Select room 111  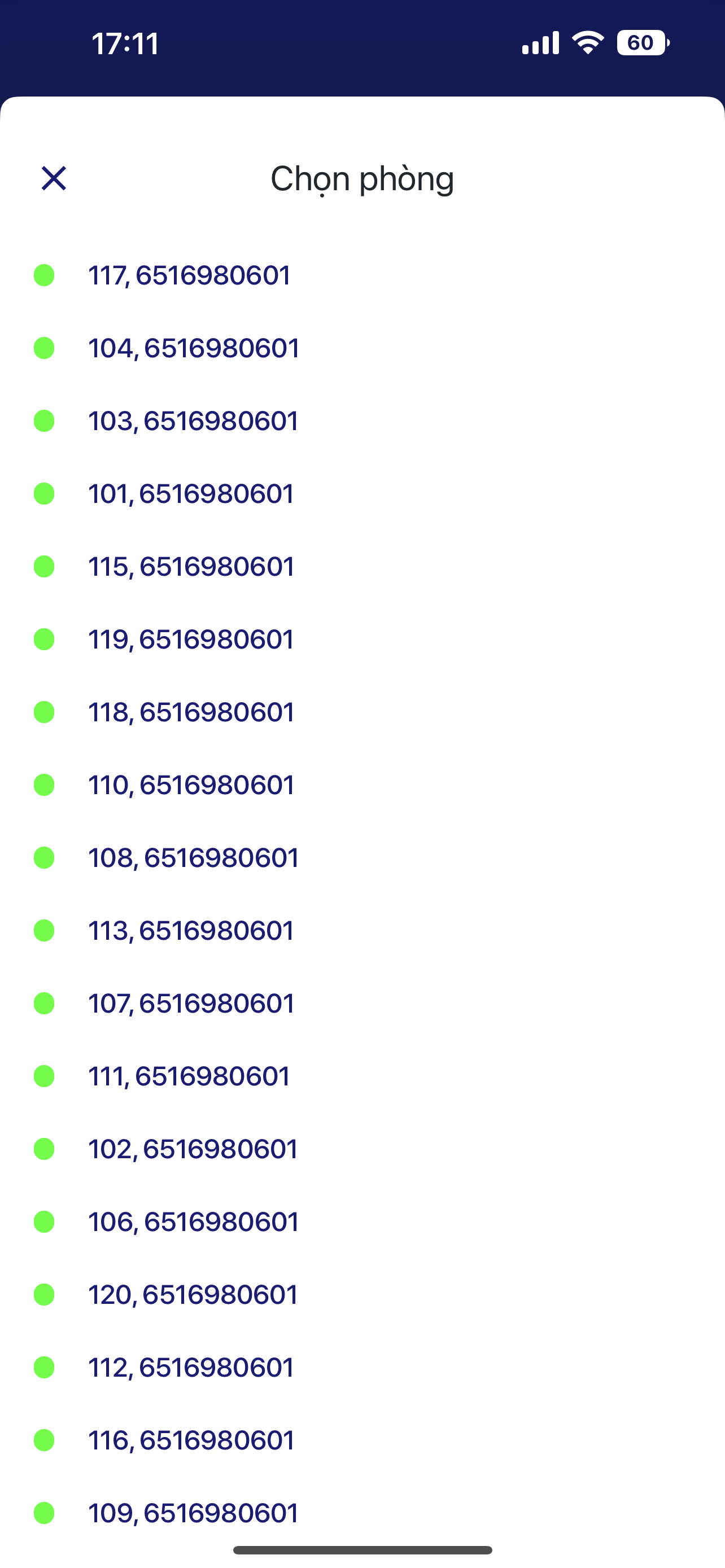click(x=362, y=1076)
